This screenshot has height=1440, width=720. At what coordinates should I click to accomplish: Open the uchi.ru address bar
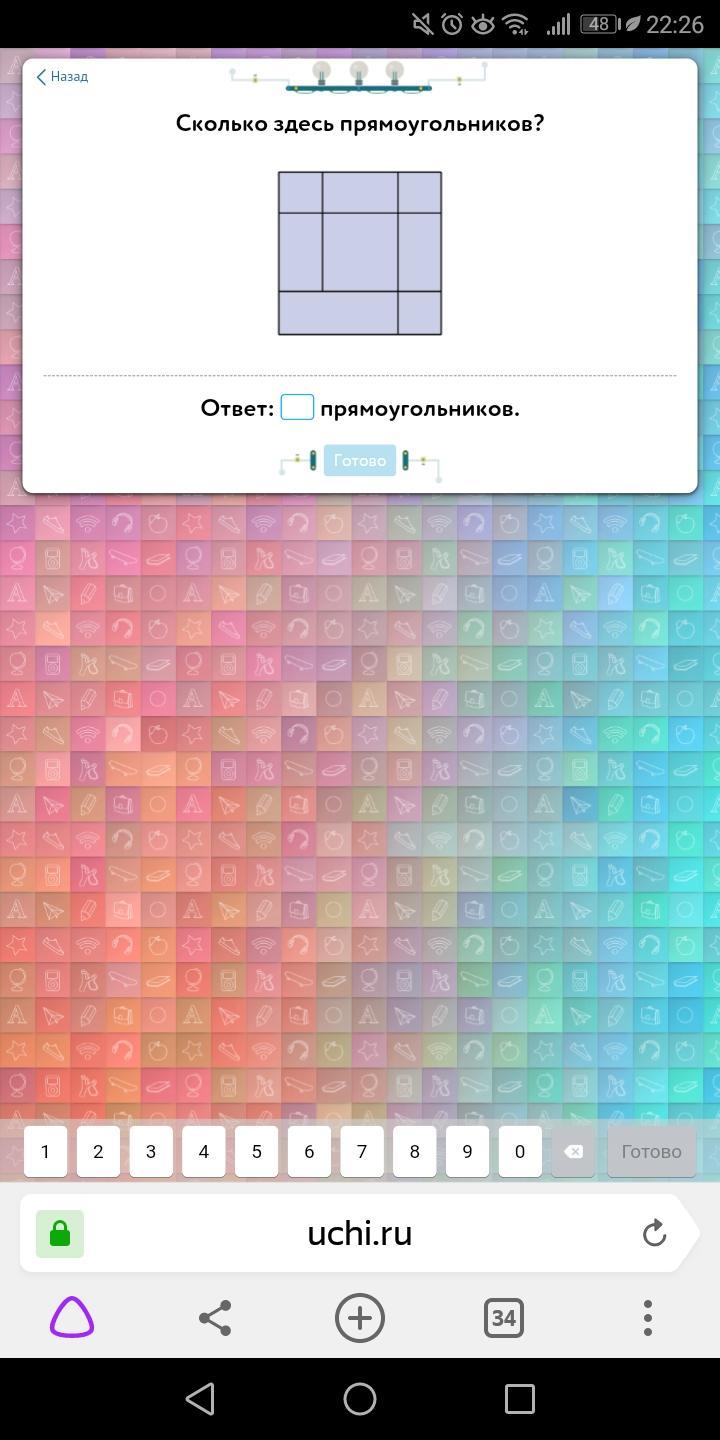click(x=360, y=1233)
